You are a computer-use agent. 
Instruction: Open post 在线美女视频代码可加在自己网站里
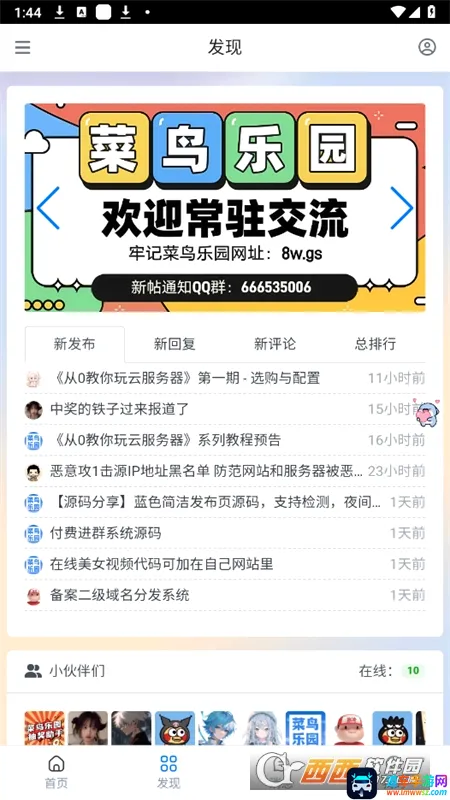225,564
